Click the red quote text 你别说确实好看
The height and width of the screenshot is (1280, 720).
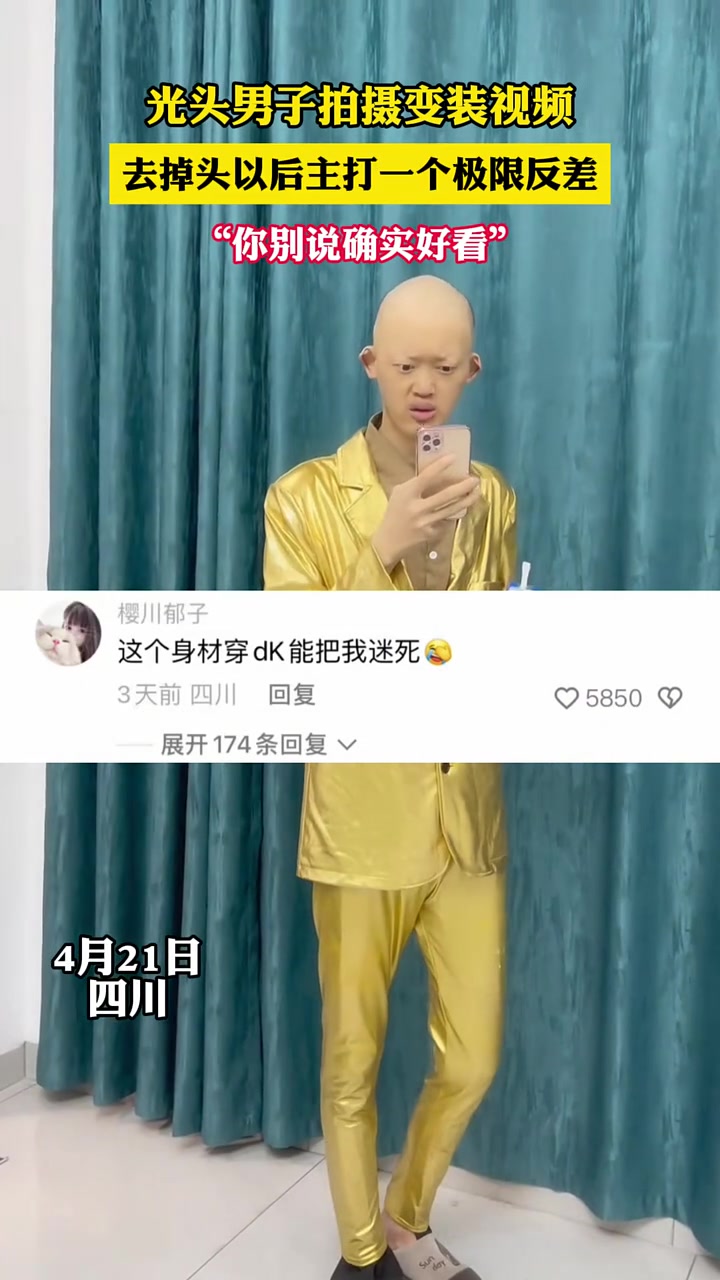tap(357, 243)
